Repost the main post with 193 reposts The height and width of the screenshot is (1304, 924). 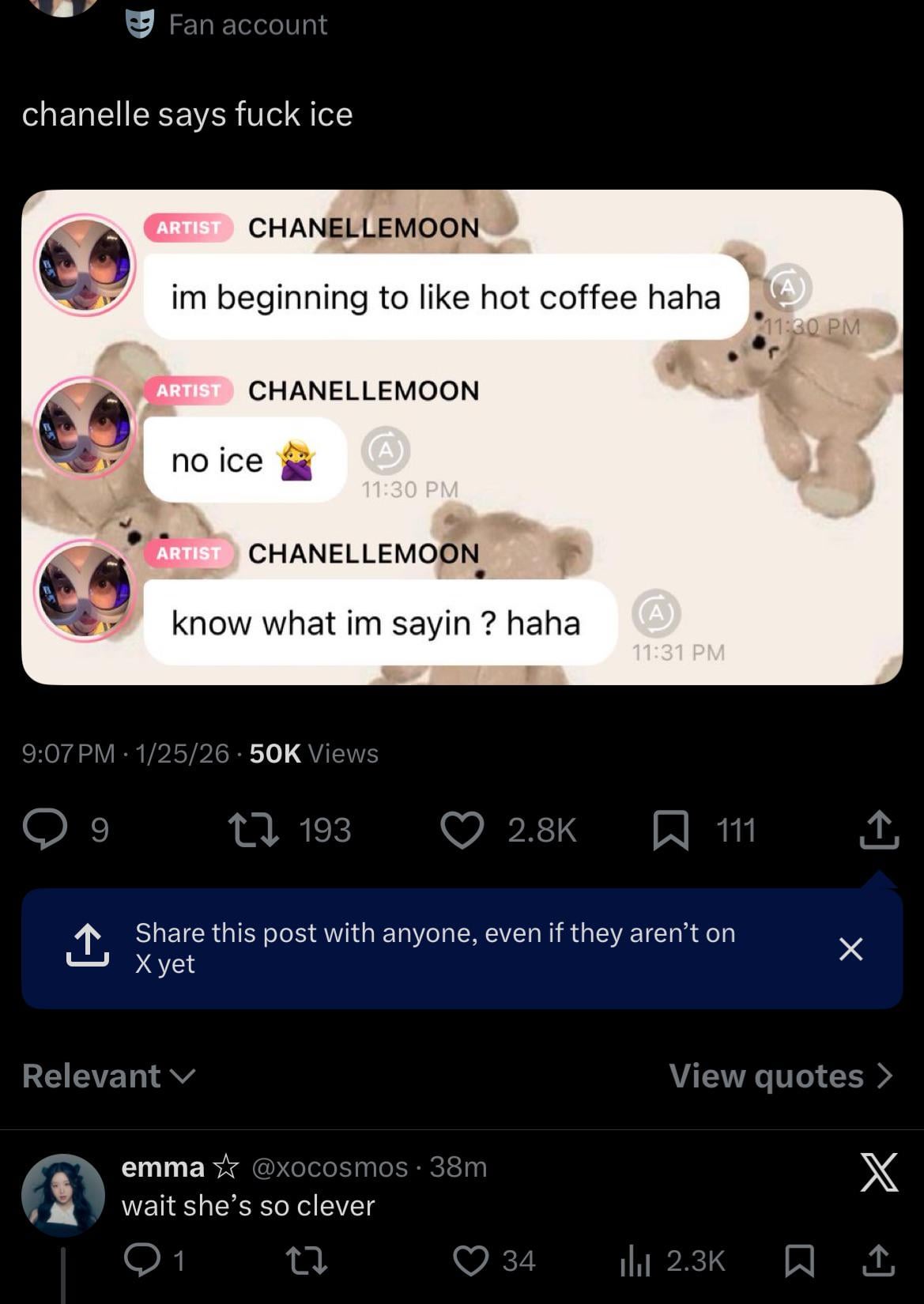tap(253, 830)
